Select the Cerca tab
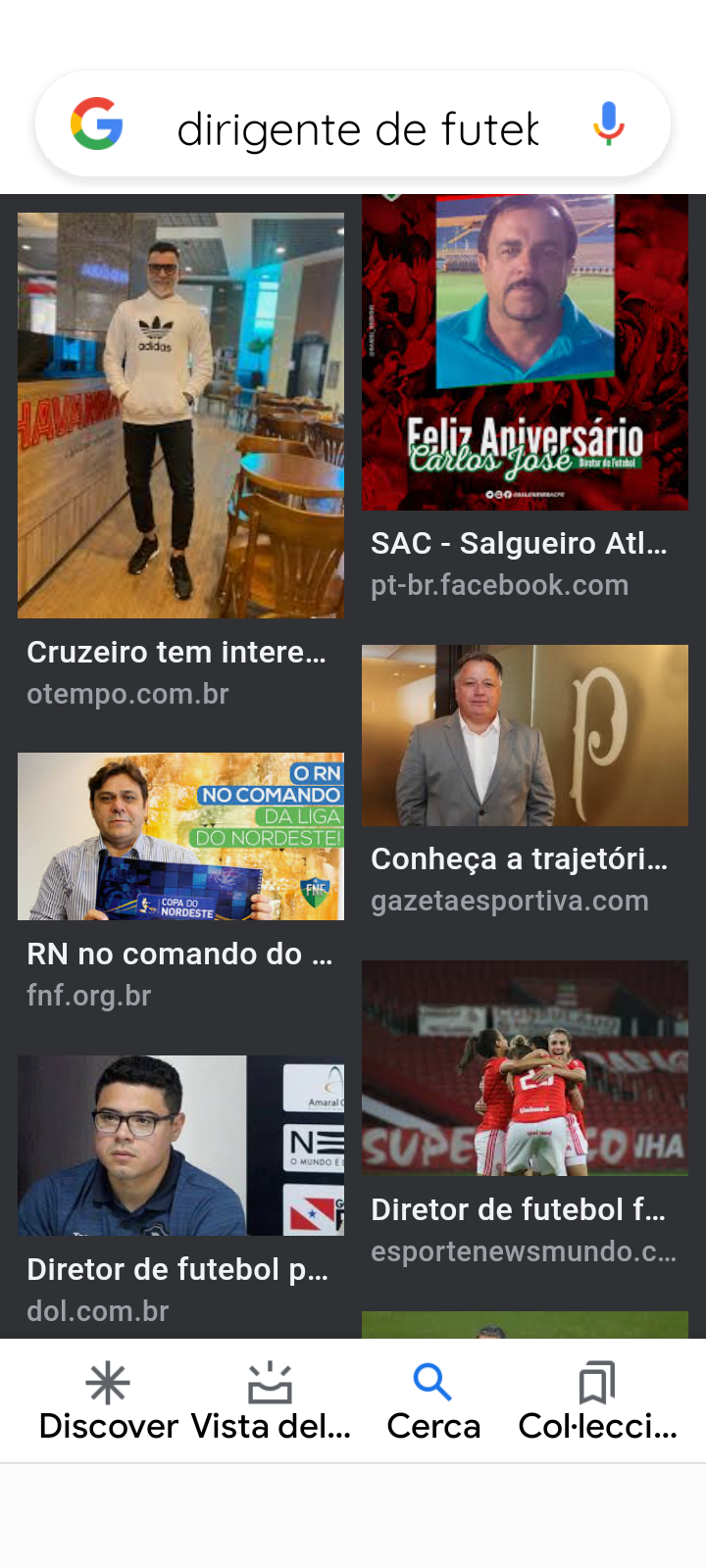 click(x=432, y=1401)
